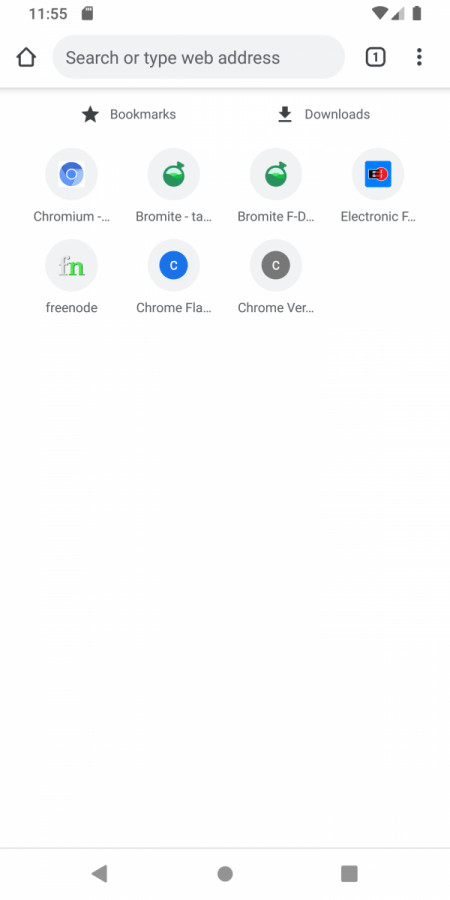Go back using the system back button

[x=100, y=874]
